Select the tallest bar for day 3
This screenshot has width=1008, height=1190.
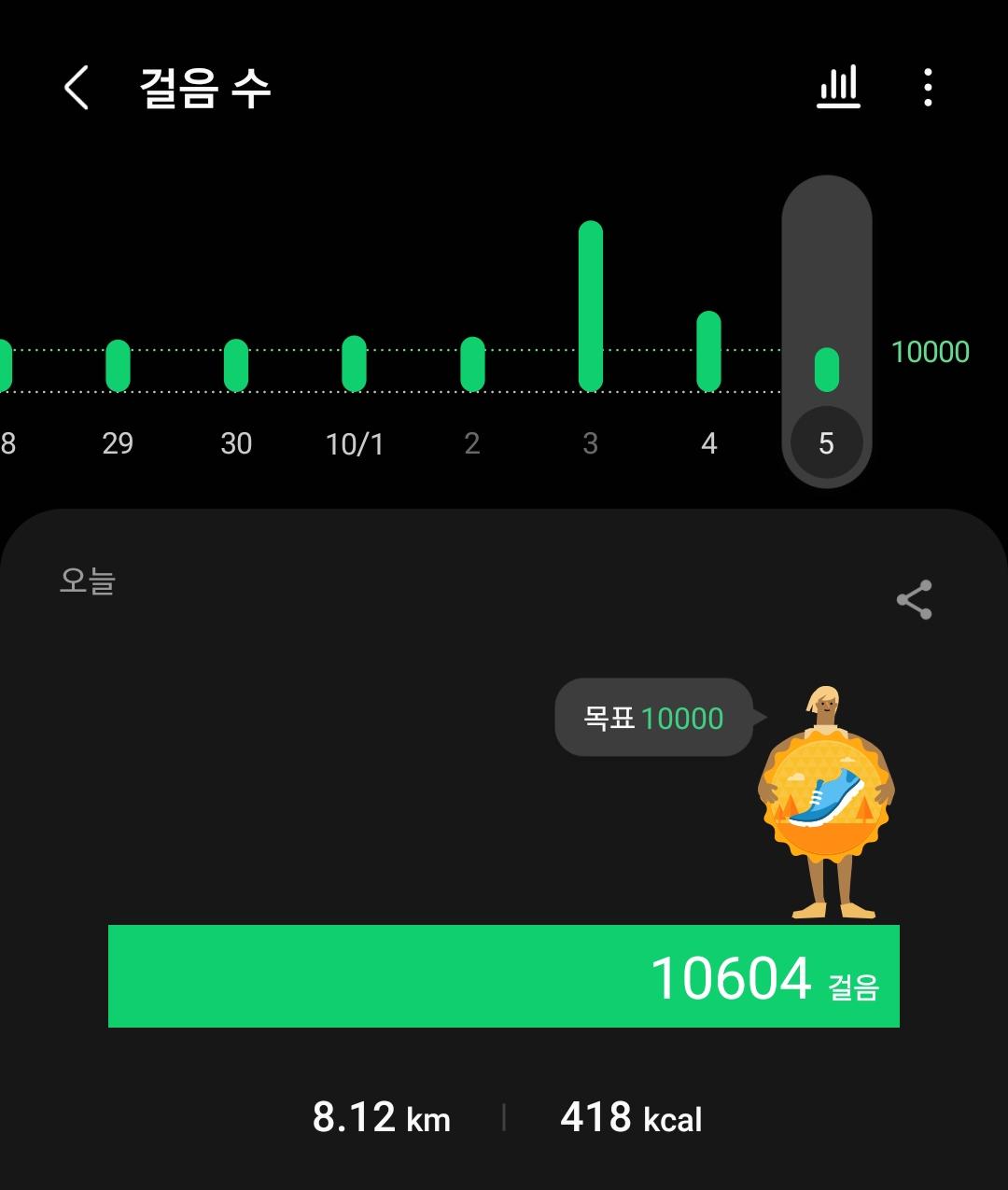pos(591,306)
